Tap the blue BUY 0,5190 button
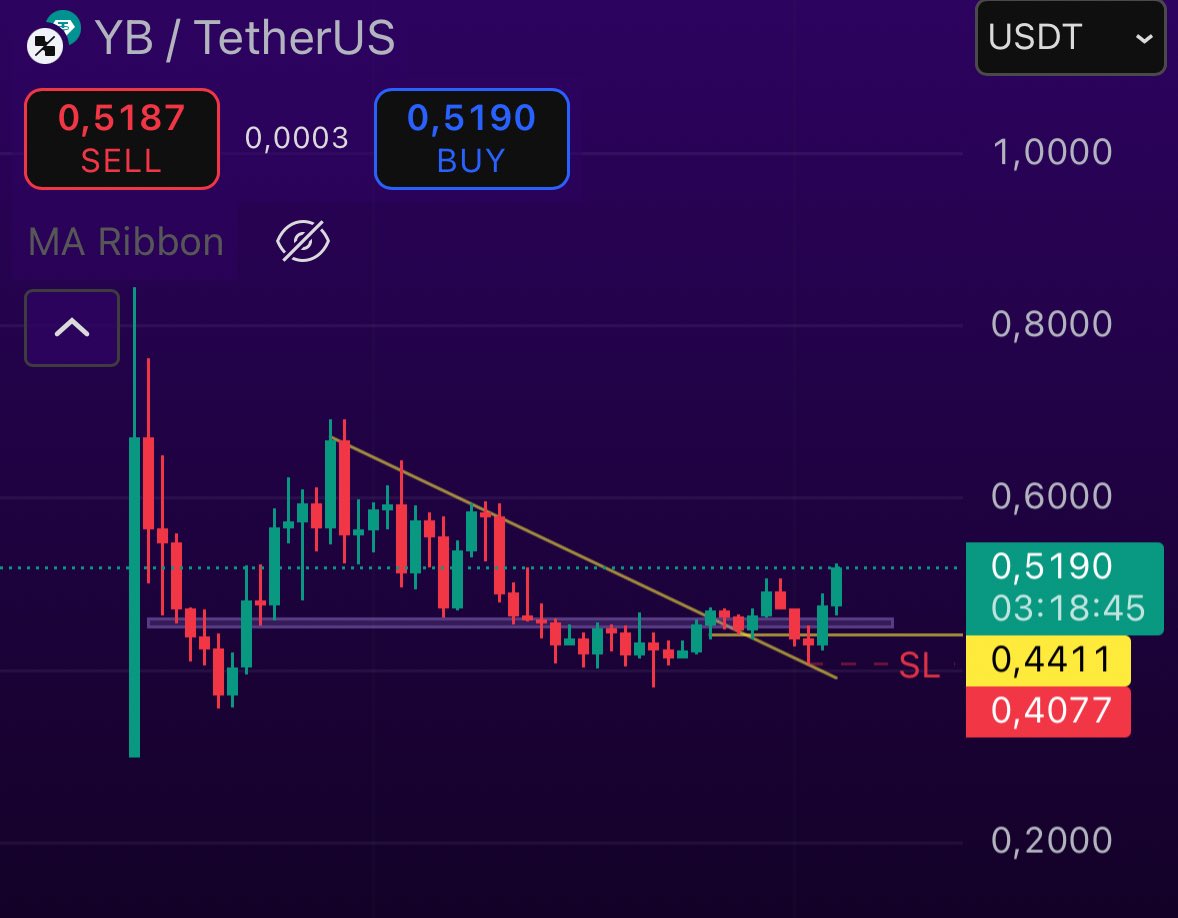Viewport: 1178px width, 918px height. click(x=471, y=139)
